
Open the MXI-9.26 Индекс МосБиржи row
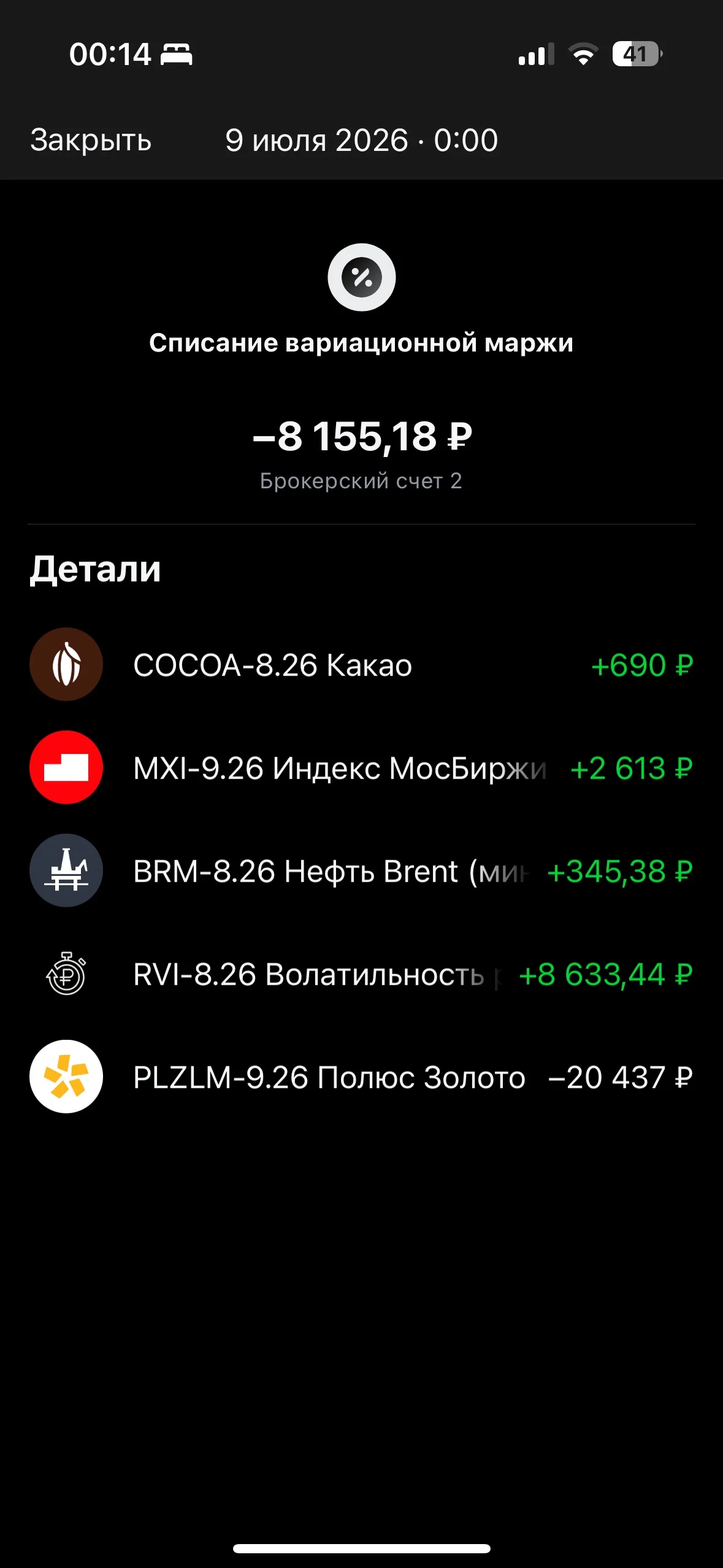(x=361, y=768)
